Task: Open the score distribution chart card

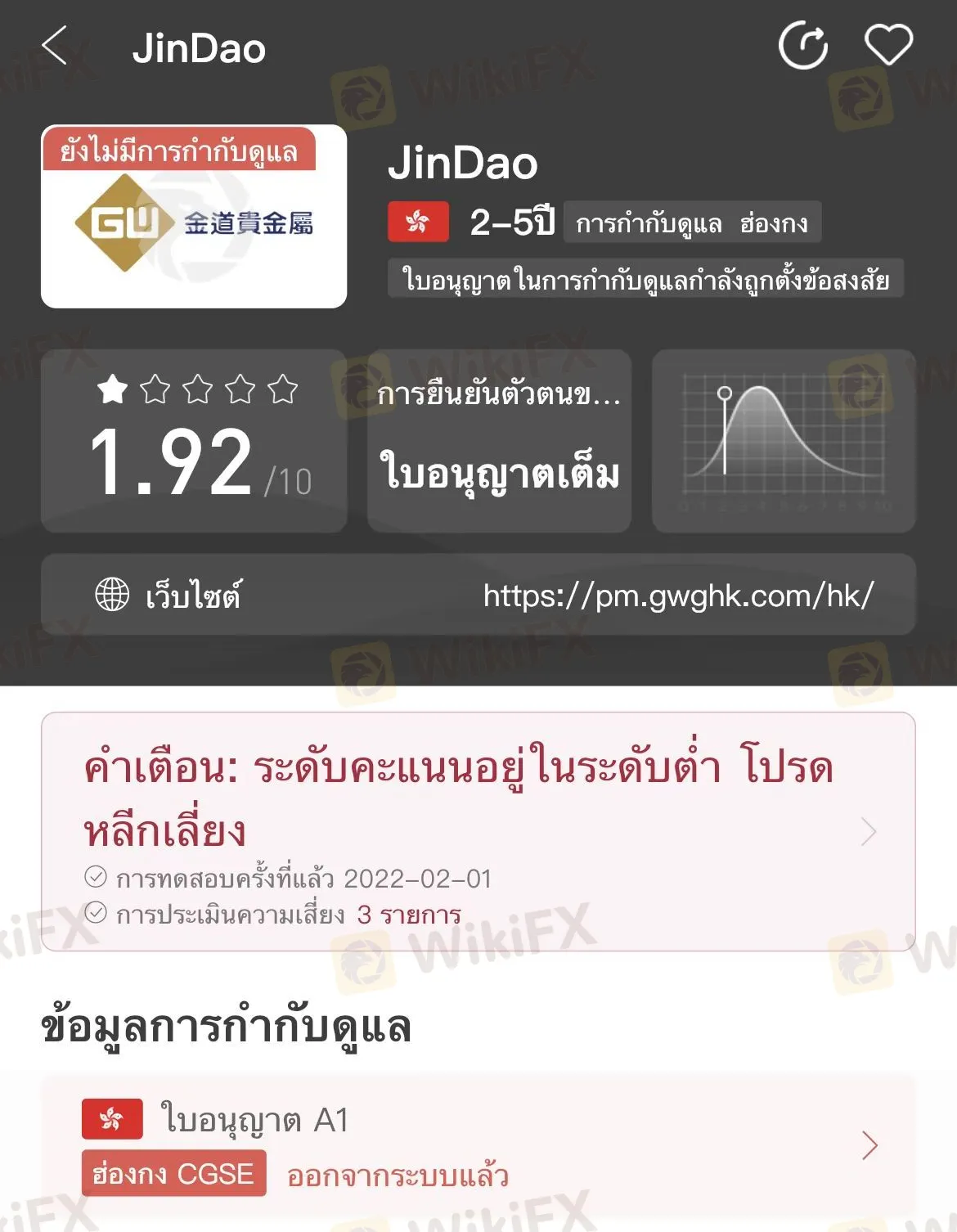Action: 783,442
